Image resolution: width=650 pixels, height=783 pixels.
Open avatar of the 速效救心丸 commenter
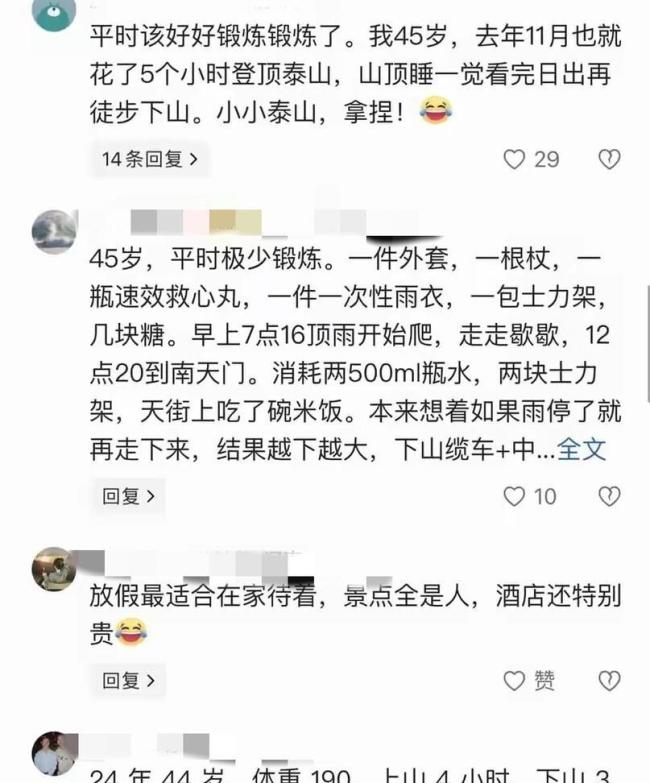54,232
